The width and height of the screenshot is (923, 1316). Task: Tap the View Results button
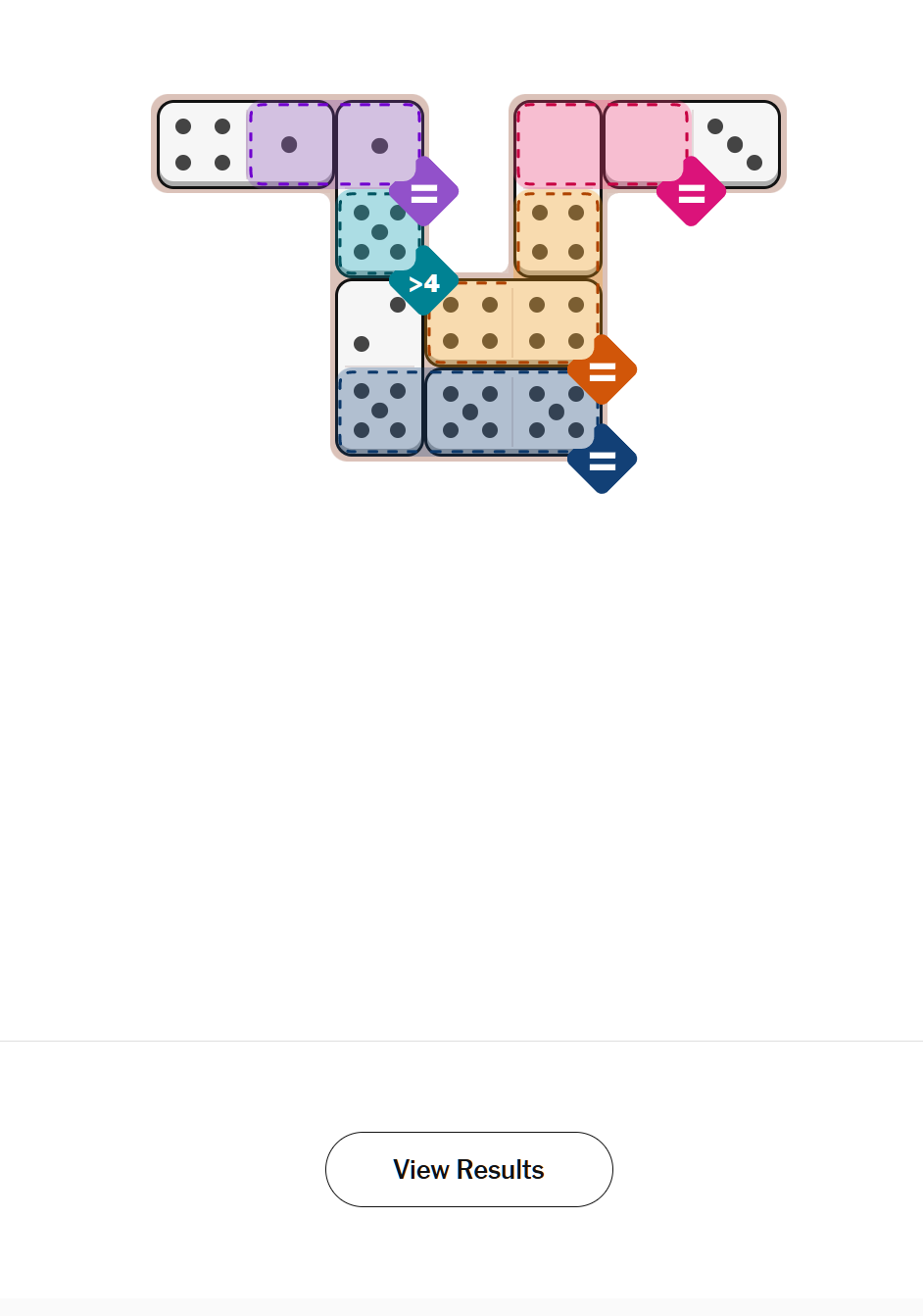[468, 1169]
